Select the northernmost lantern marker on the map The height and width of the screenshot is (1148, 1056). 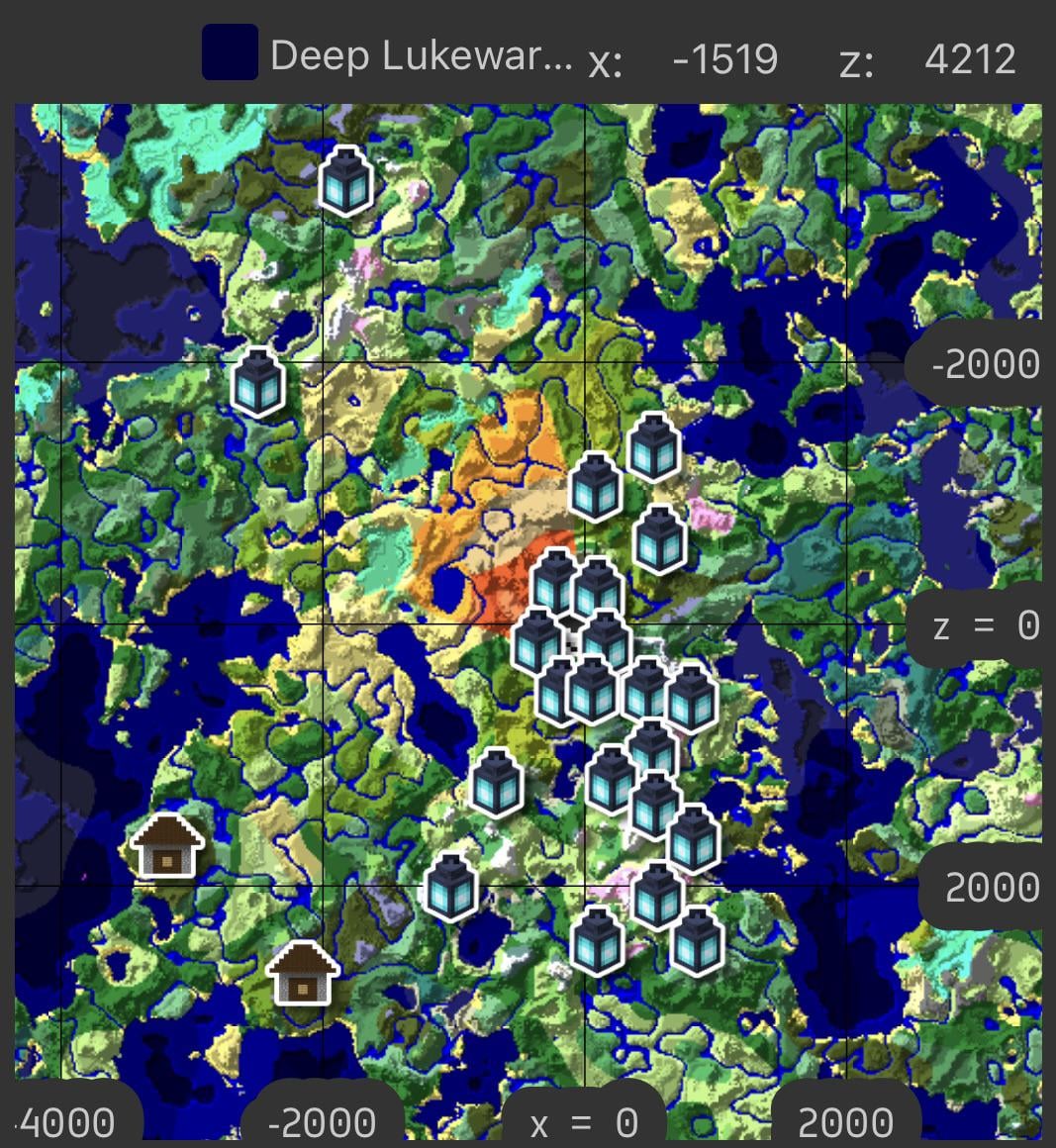(x=345, y=180)
